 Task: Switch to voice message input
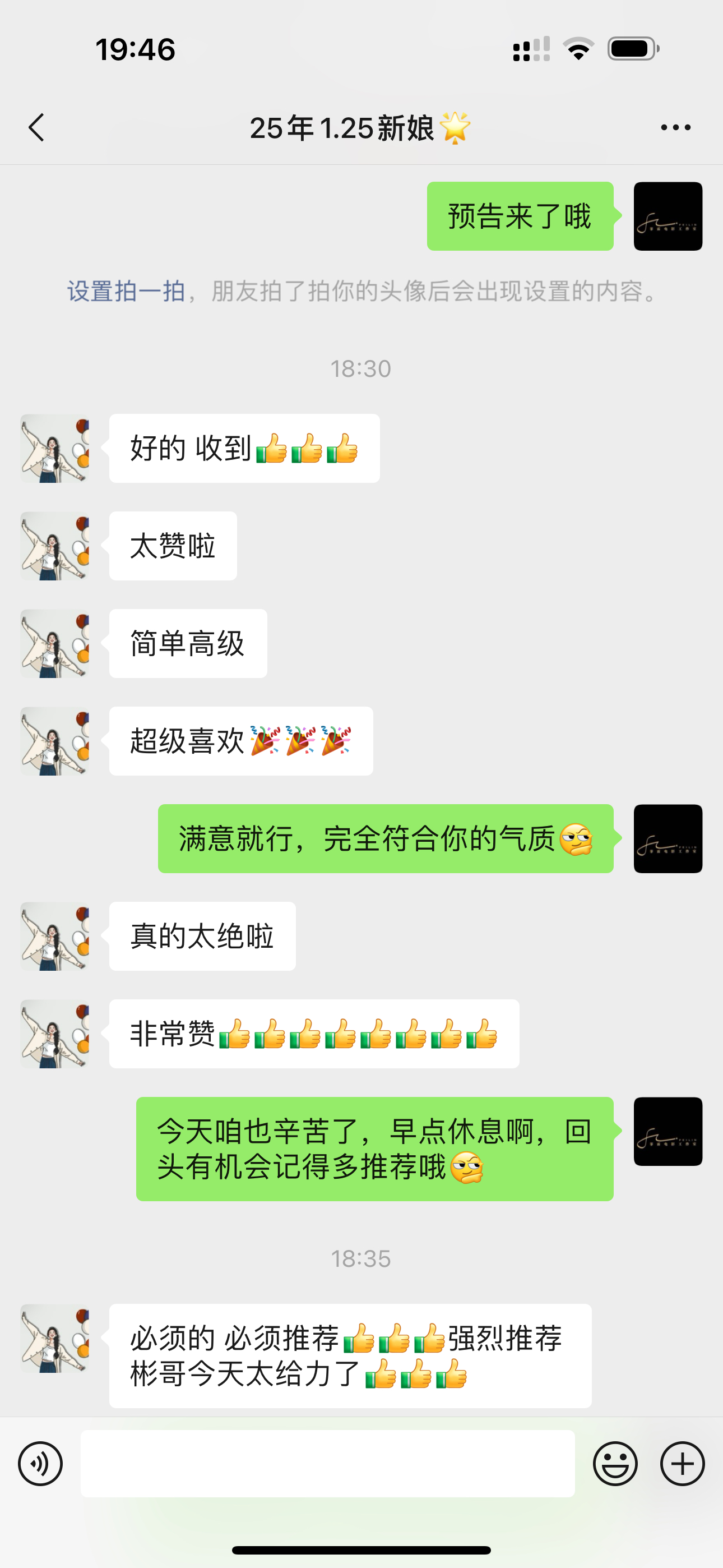pyautogui.click(x=40, y=1463)
